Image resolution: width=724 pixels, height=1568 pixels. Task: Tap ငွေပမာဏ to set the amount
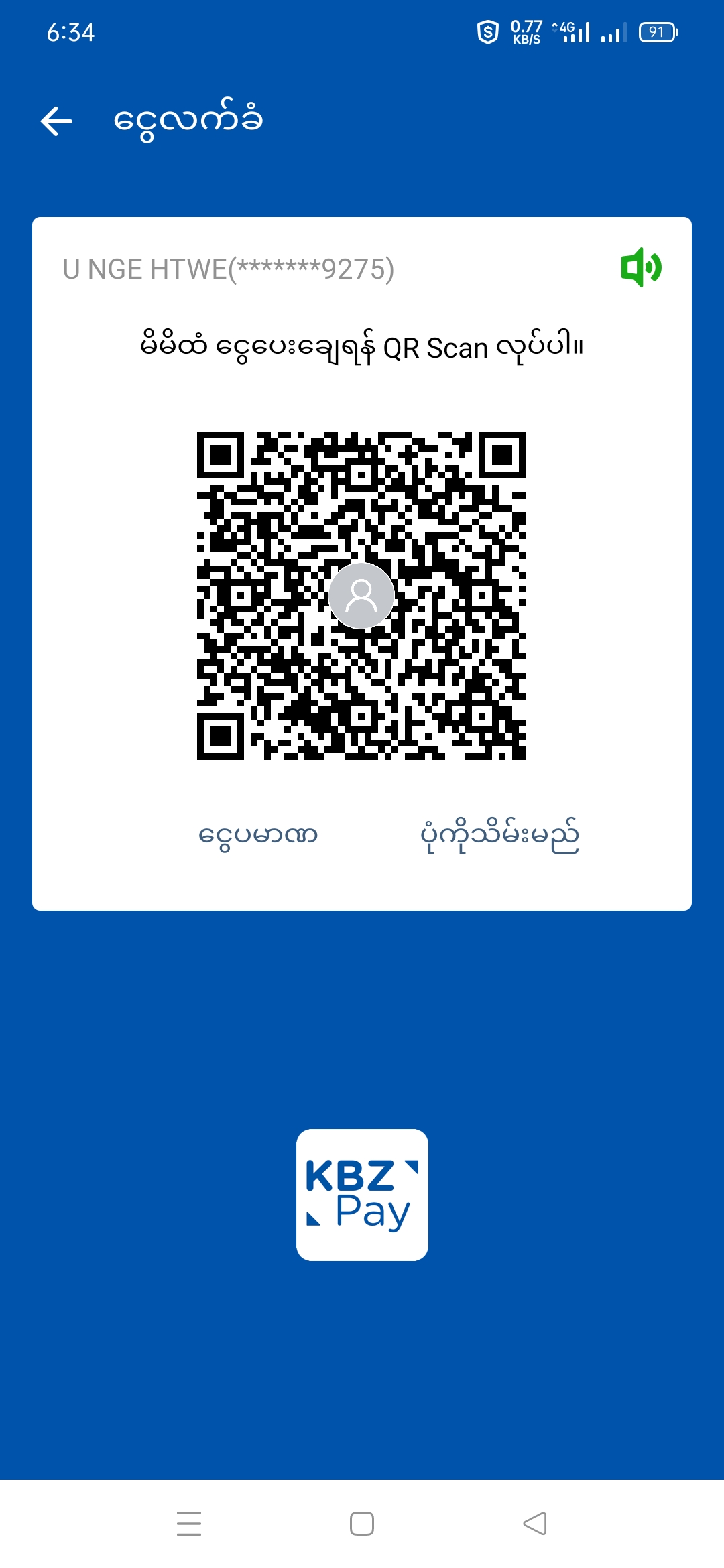coord(258,836)
